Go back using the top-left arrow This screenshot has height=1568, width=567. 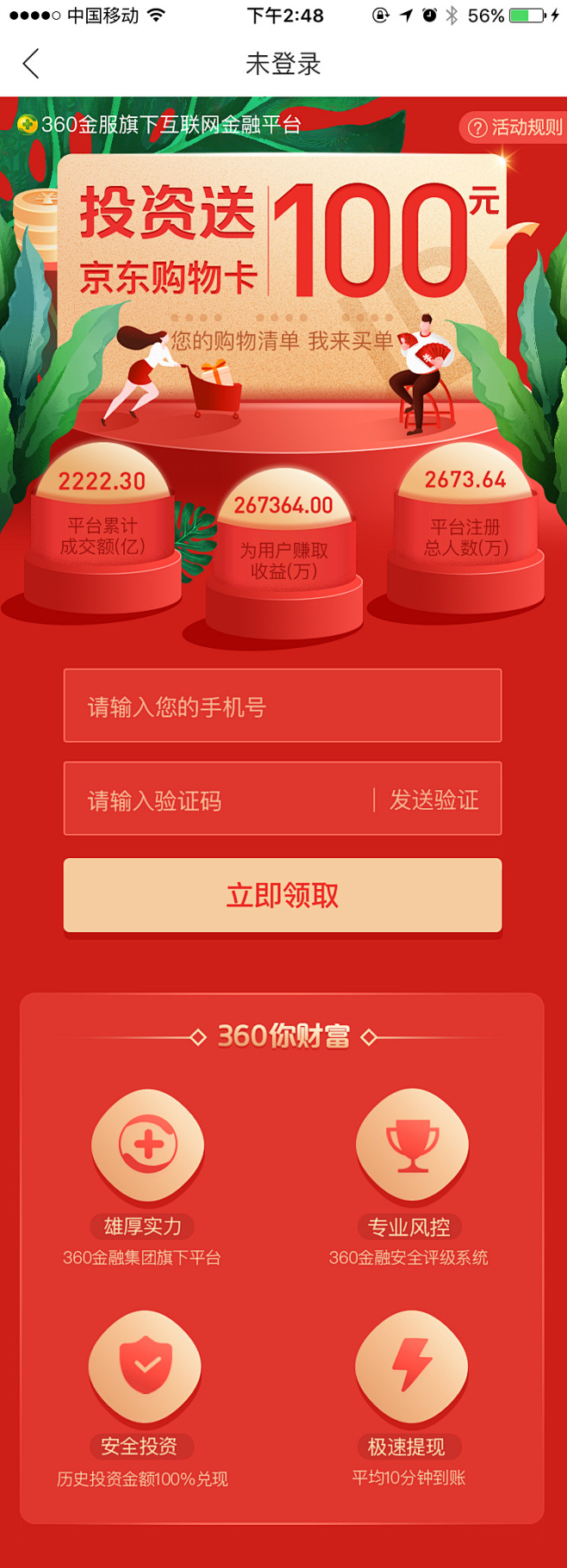pyautogui.click(x=31, y=64)
